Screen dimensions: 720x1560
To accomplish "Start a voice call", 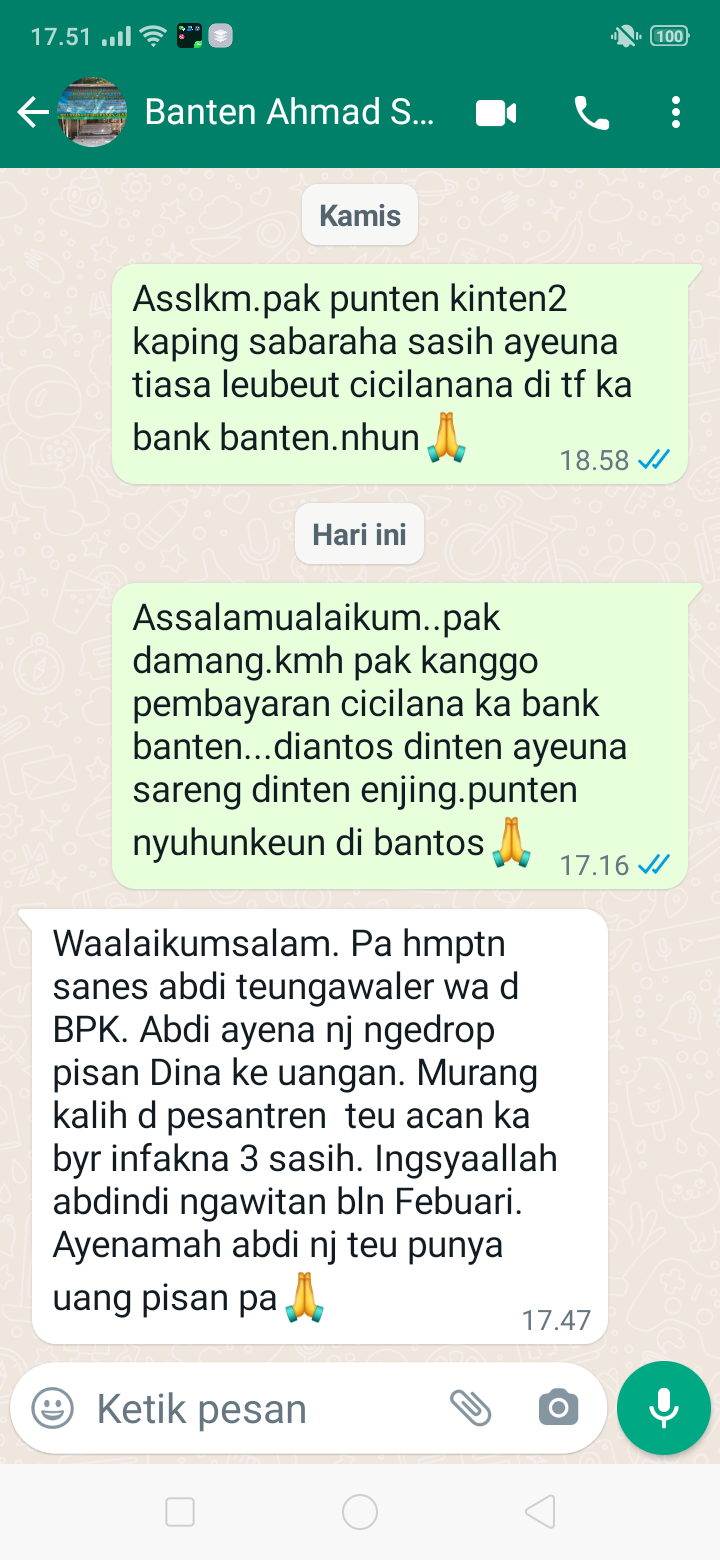I will [591, 113].
